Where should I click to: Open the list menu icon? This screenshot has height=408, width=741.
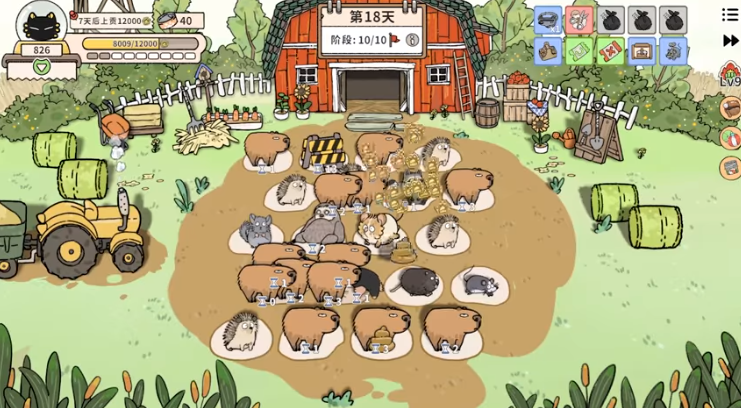(730, 15)
